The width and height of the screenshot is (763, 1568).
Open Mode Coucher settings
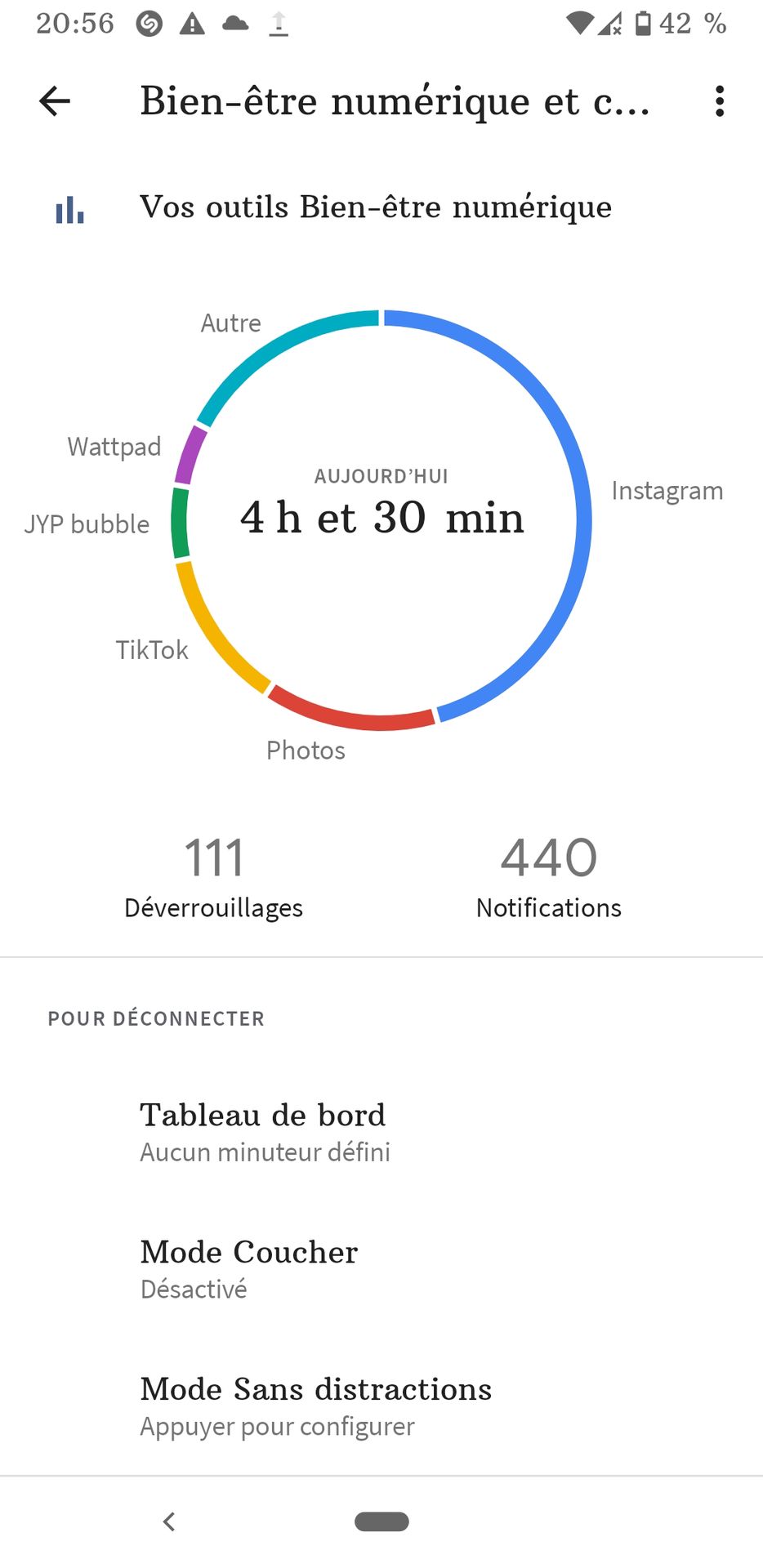click(x=381, y=1270)
